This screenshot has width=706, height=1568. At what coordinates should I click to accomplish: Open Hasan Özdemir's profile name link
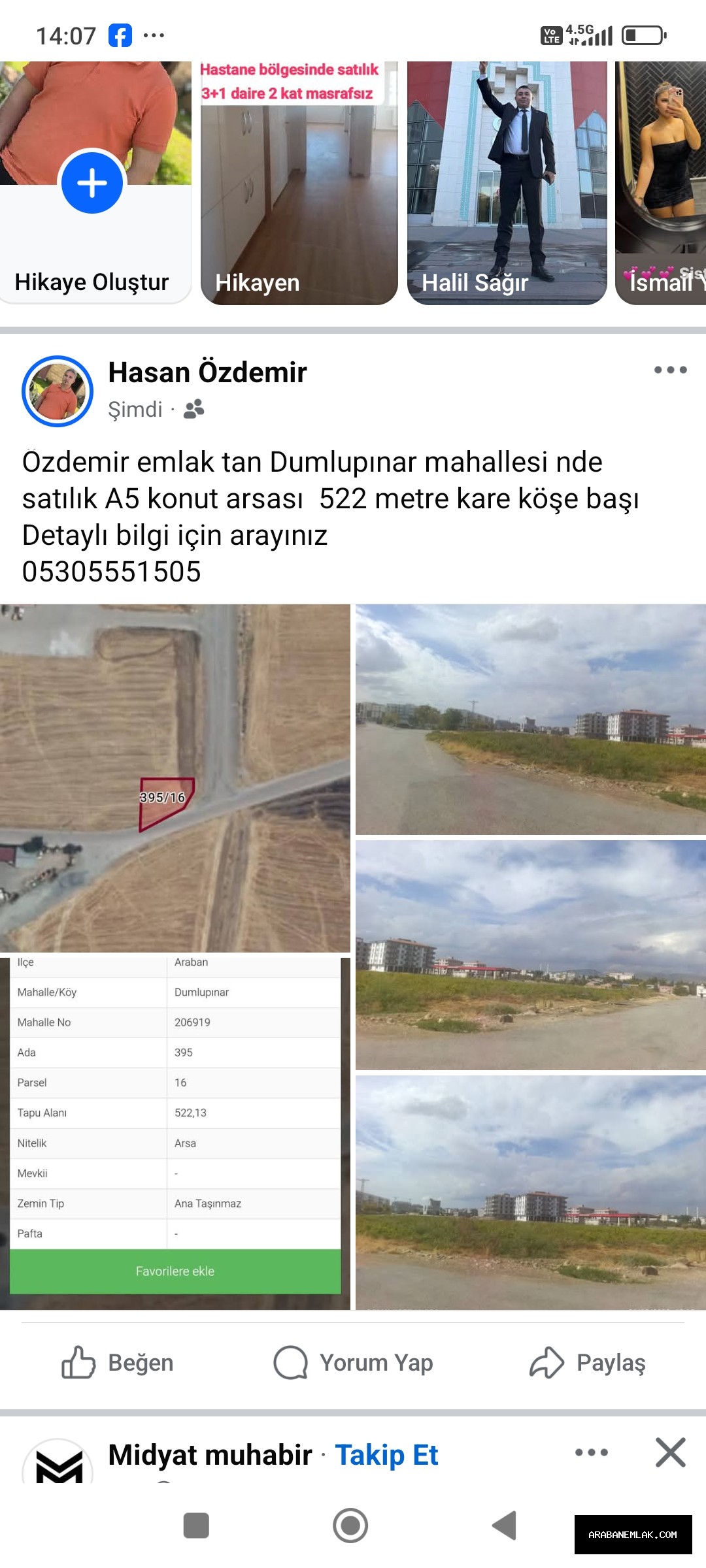coord(207,372)
